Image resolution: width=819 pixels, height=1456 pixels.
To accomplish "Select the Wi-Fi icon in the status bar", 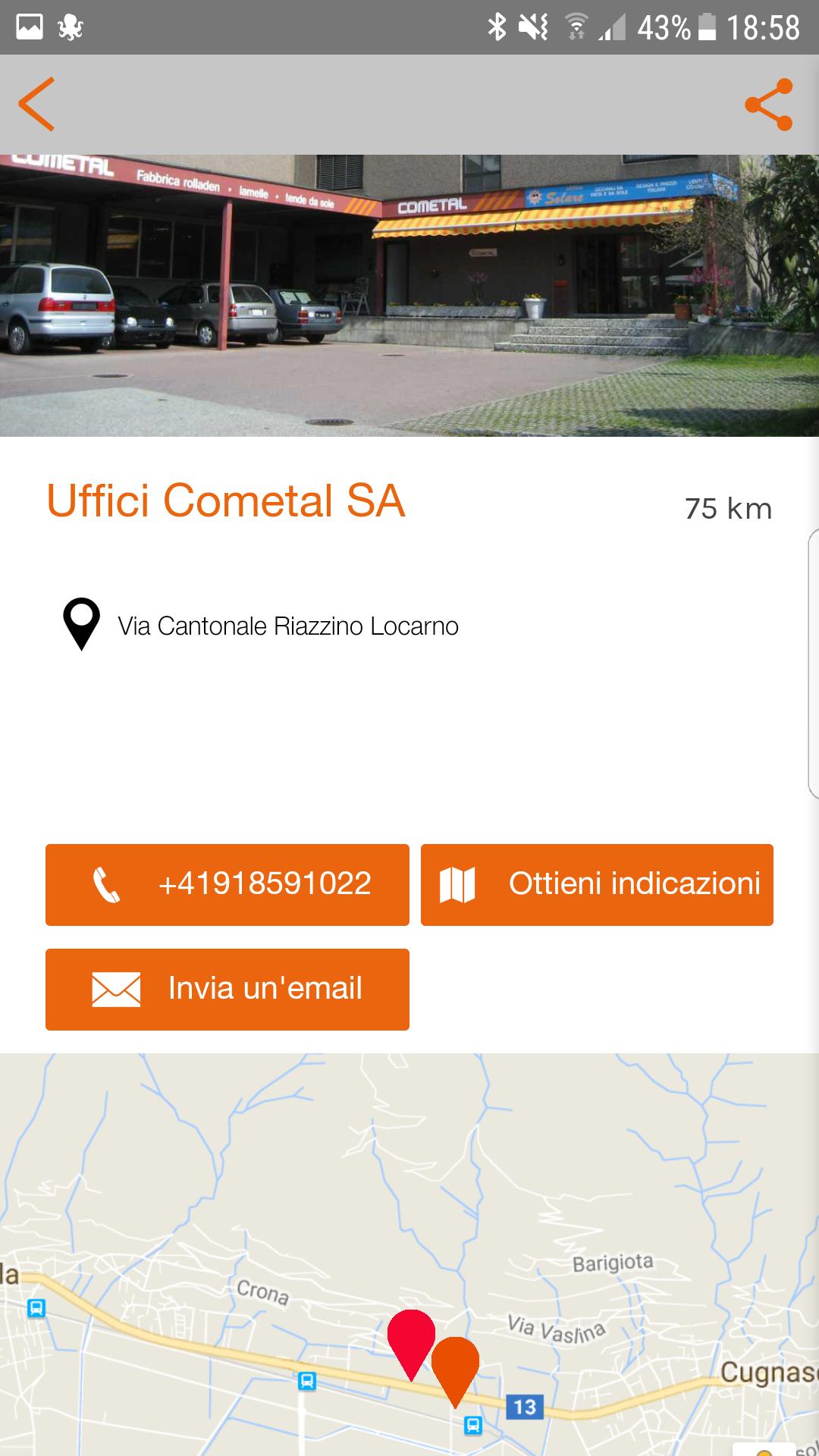I will pyautogui.click(x=576, y=23).
